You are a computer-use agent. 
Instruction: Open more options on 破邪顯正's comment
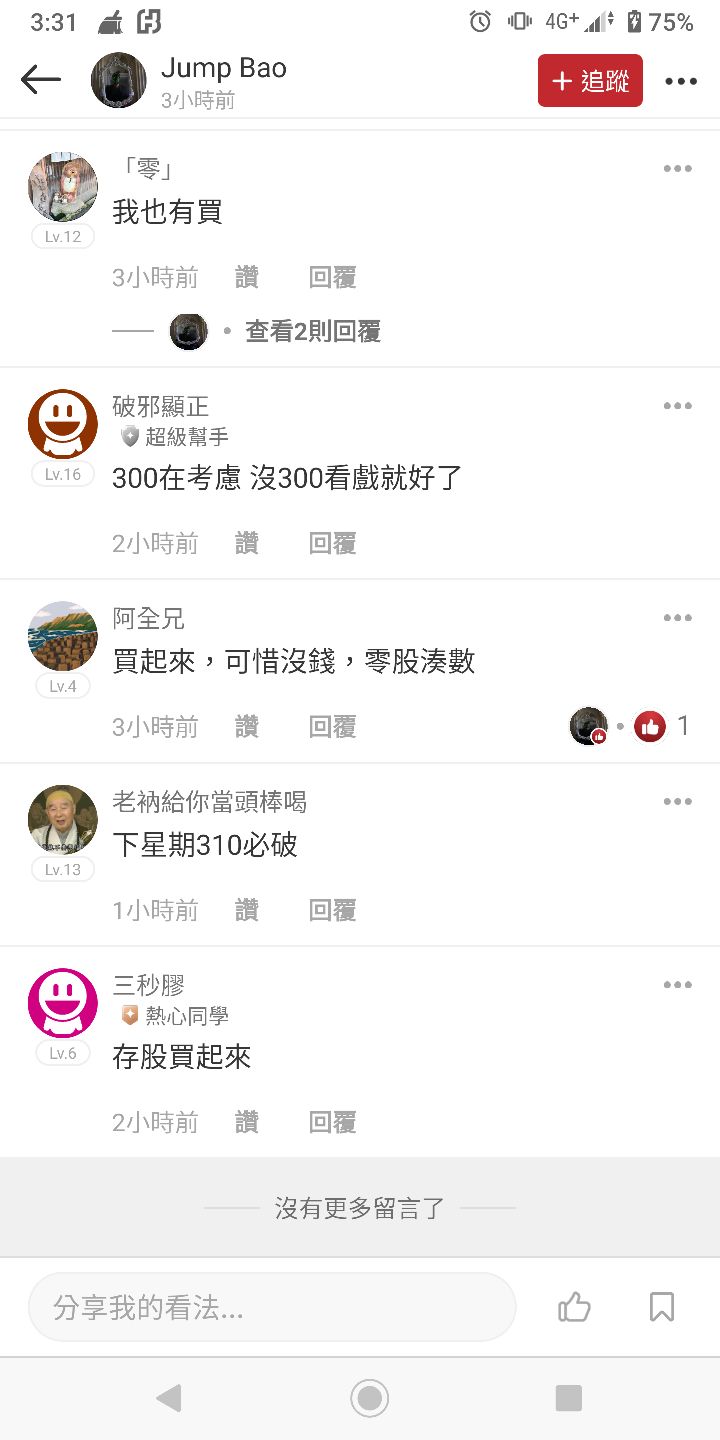(x=677, y=406)
